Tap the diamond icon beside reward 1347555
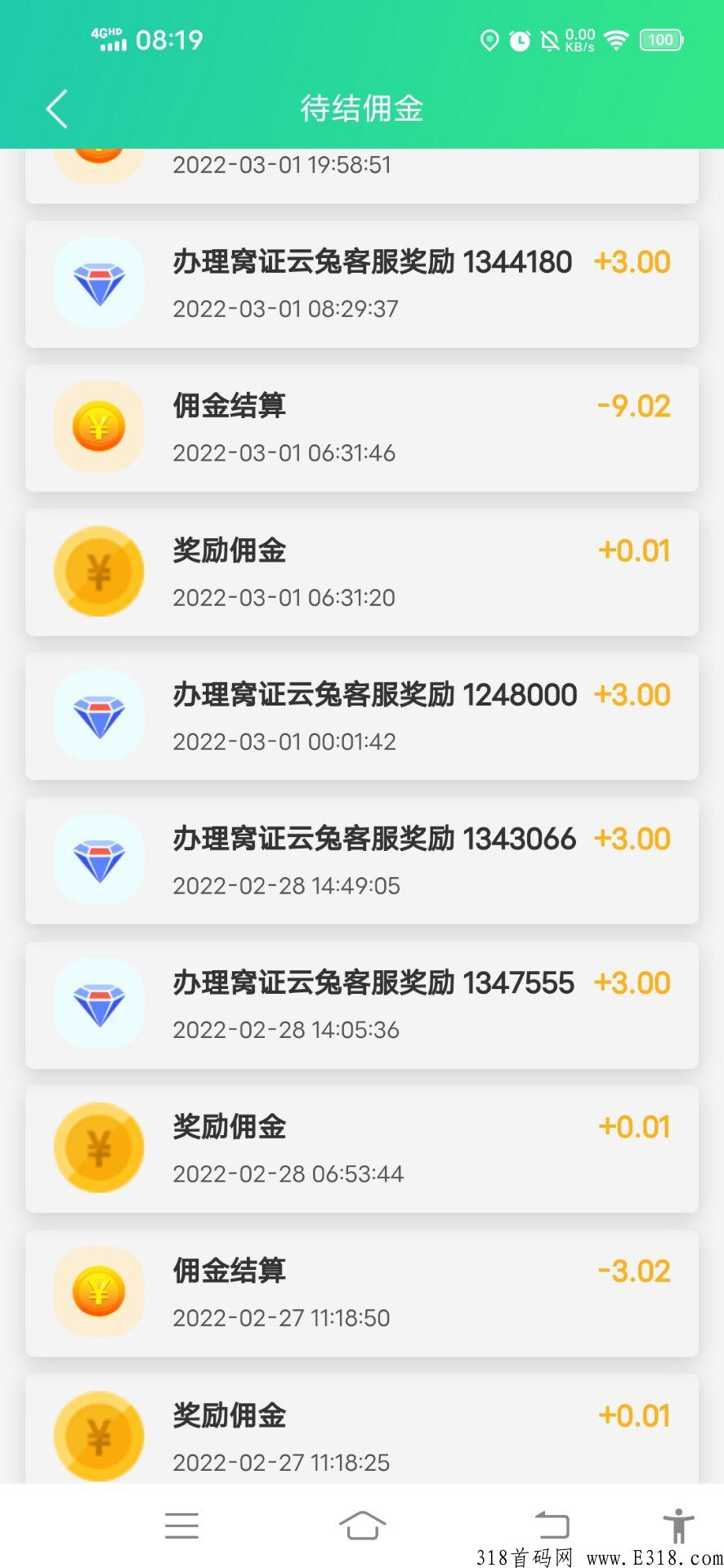 pyautogui.click(x=98, y=1004)
